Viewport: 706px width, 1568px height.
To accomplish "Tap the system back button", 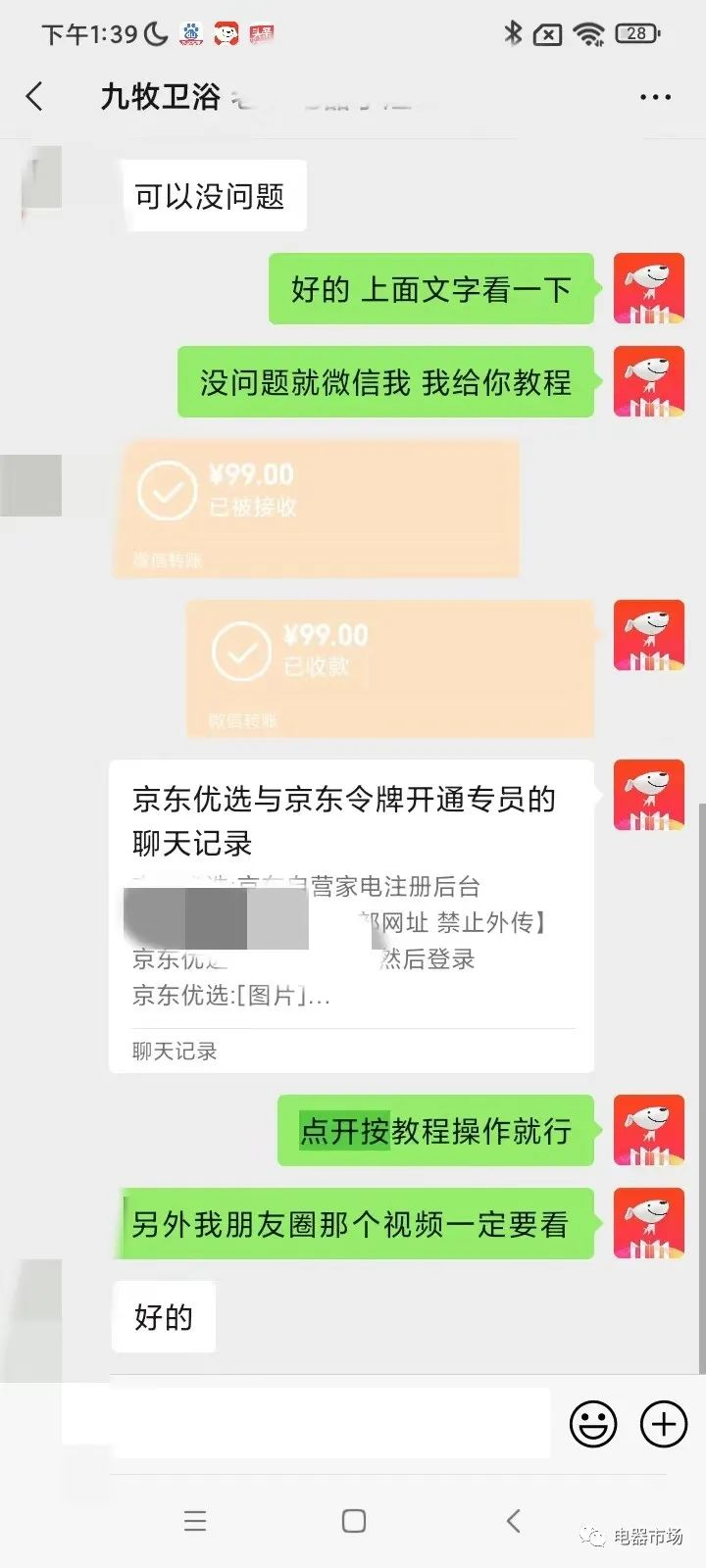I will pyautogui.click(x=513, y=1520).
